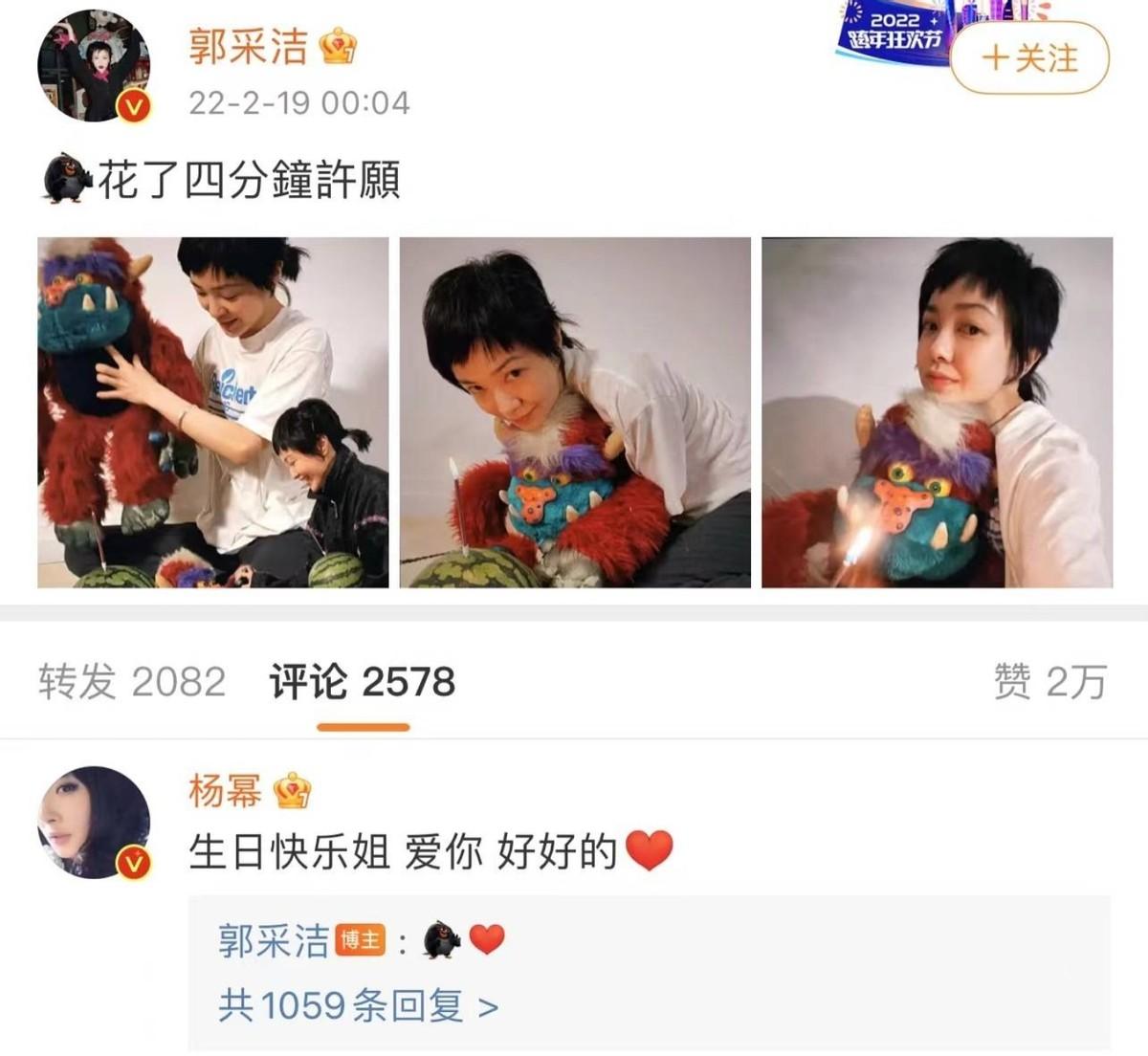Open the third selfie photo
1148x1056 pixels.
click(937, 412)
